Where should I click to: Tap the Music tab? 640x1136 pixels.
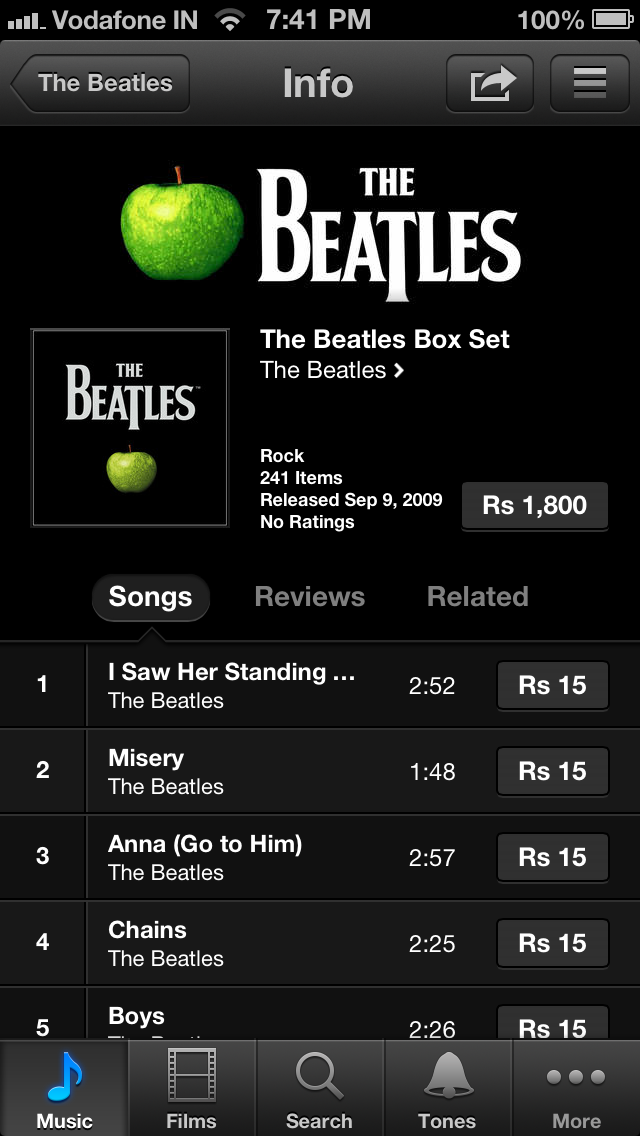coord(65,1088)
